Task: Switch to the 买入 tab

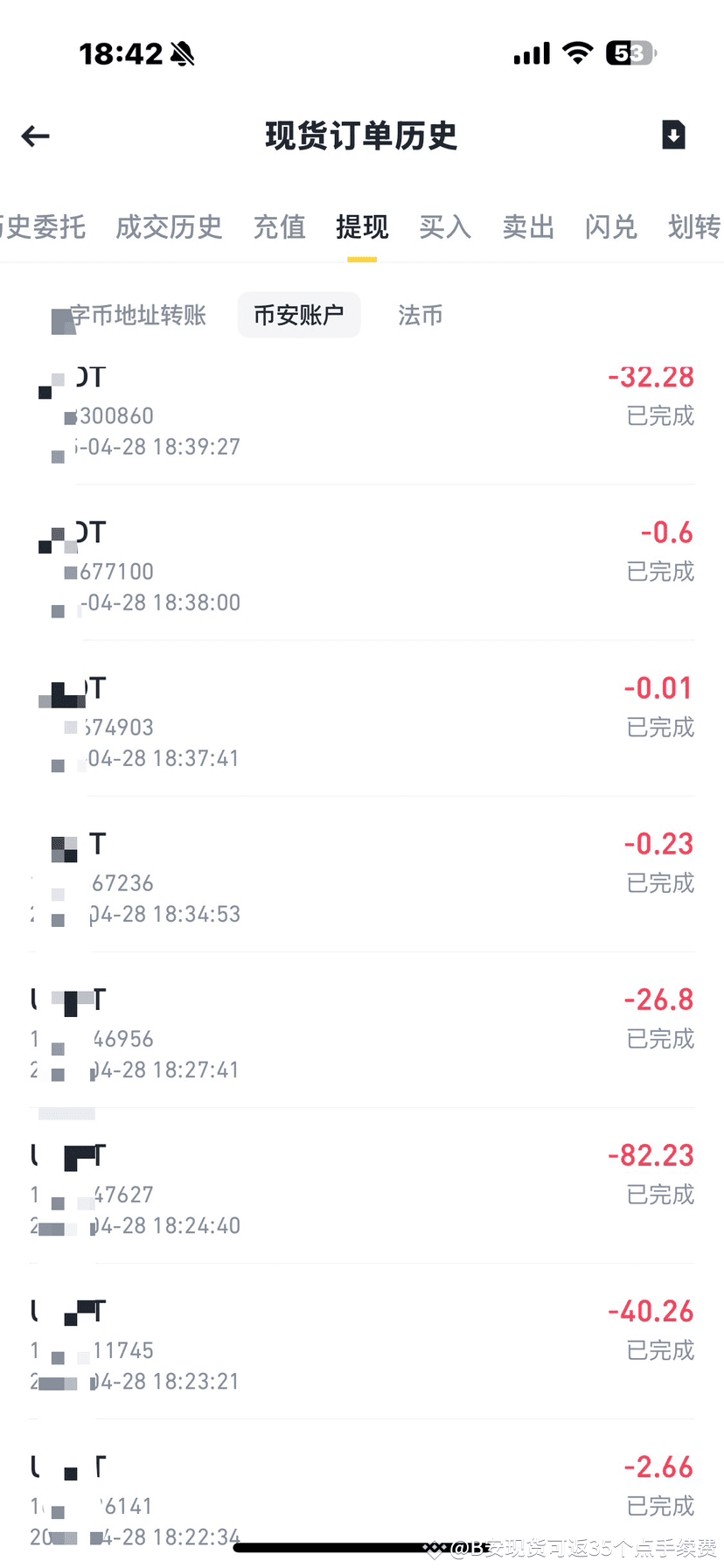Action: pyautogui.click(x=445, y=226)
